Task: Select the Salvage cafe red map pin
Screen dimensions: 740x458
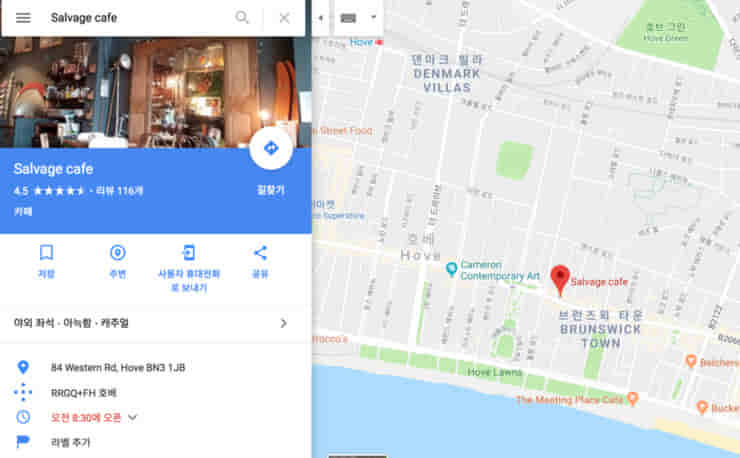Action: coord(560,278)
